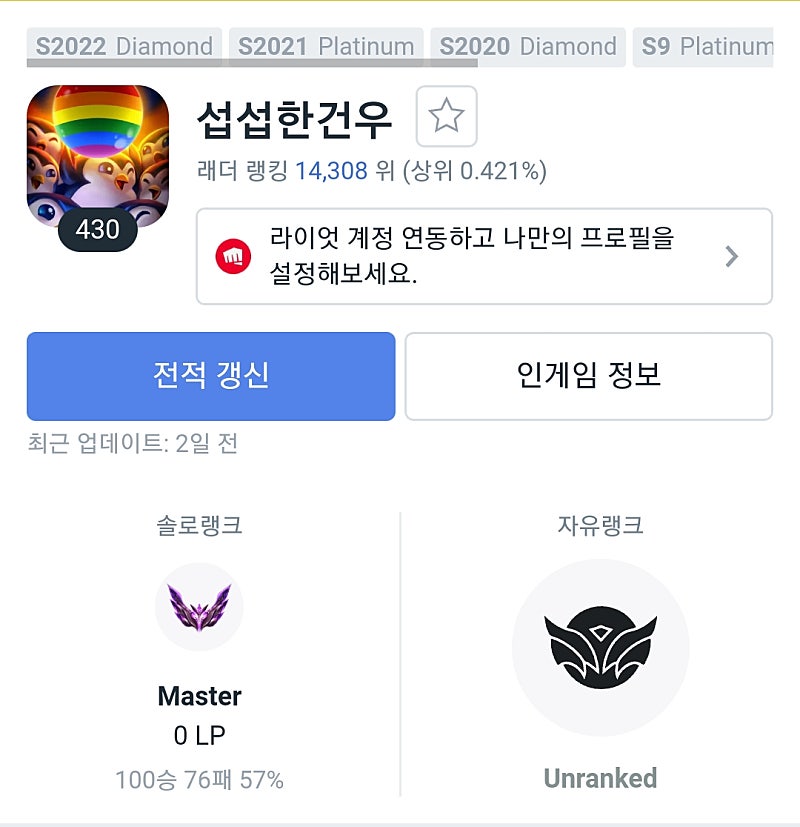
Task: Select the S2020 Diamond season chip
Action: (x=528, y=47)
